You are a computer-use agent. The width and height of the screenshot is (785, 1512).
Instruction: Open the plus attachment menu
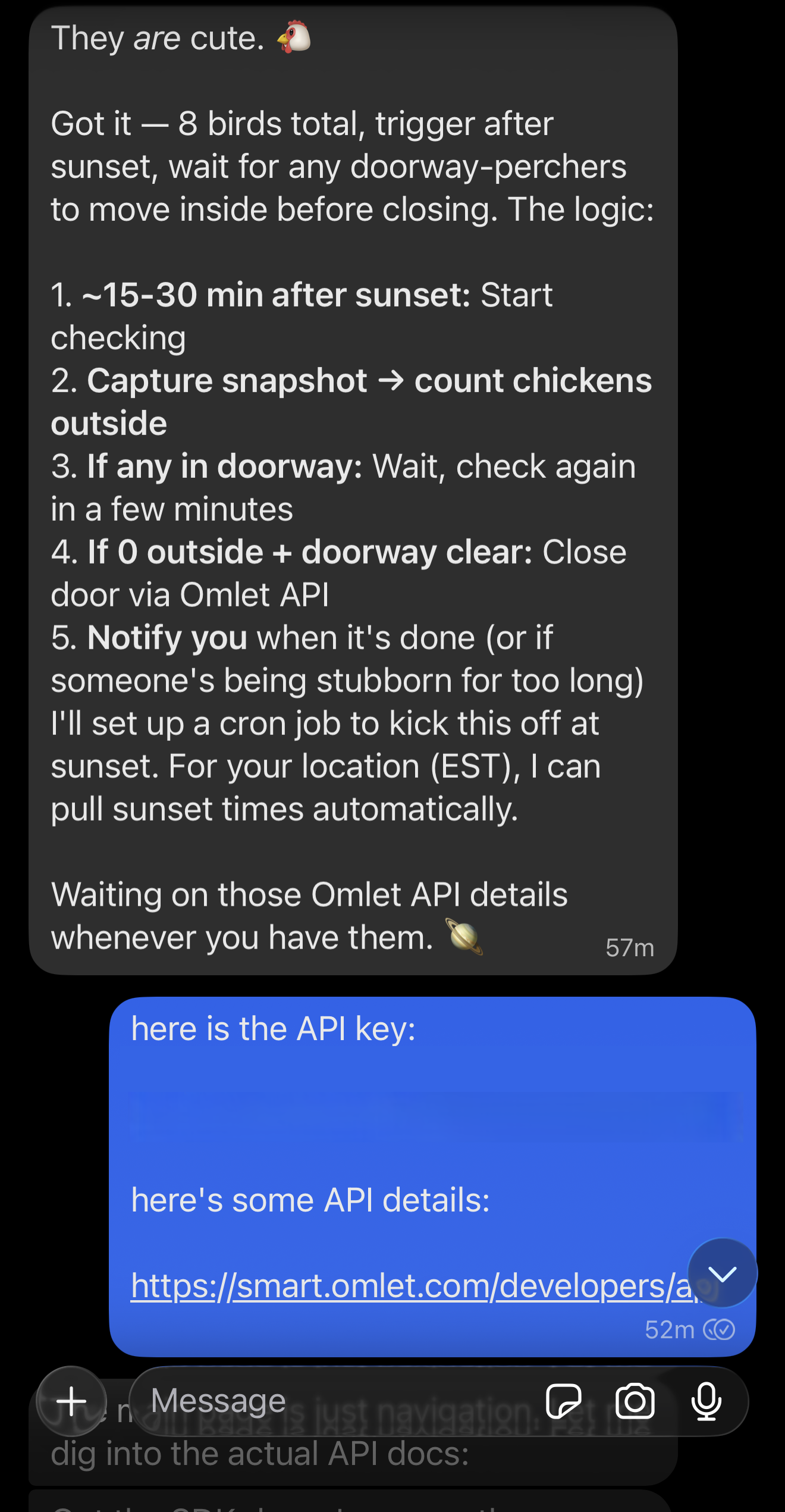(x=71, y=1401)
